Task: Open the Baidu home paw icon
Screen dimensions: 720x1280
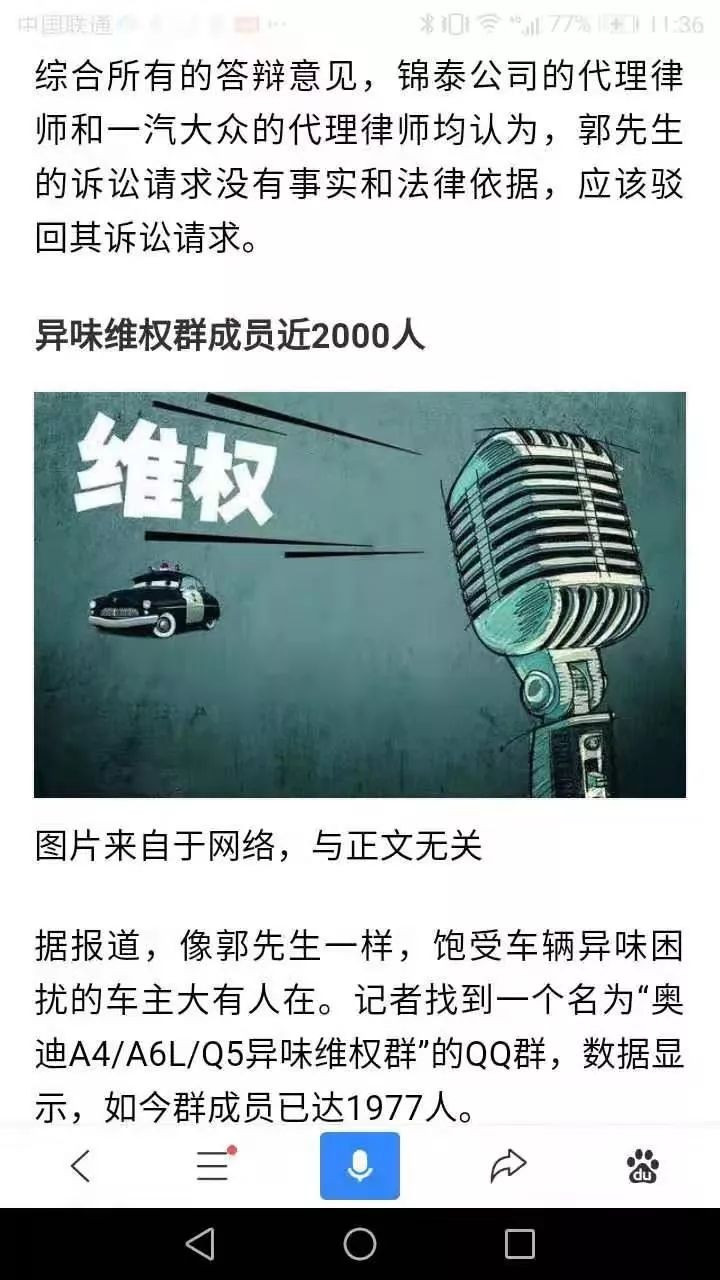Action: [642, 1166]
